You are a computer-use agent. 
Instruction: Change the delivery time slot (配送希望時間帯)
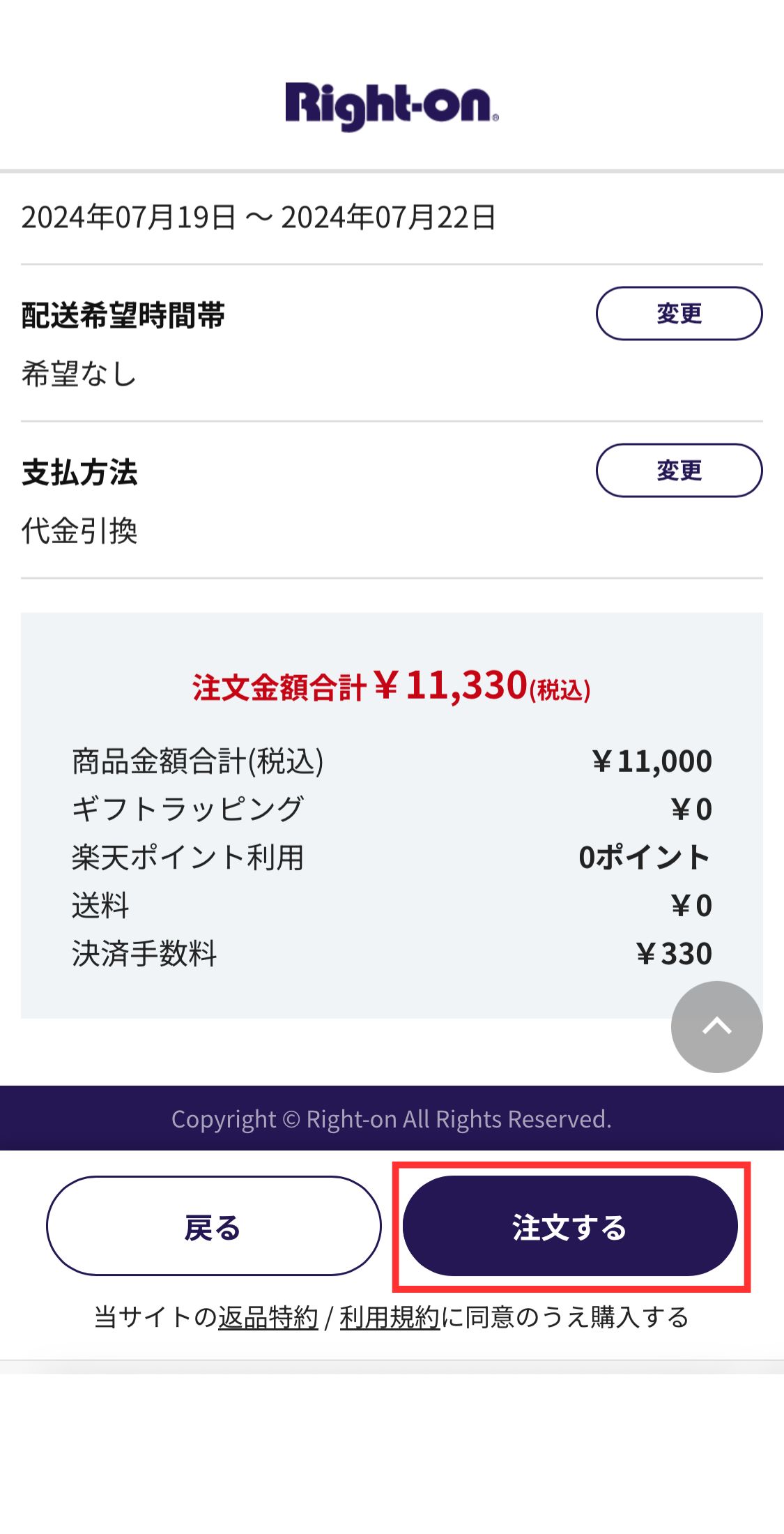pyautogui.click(x=679, y=314)
